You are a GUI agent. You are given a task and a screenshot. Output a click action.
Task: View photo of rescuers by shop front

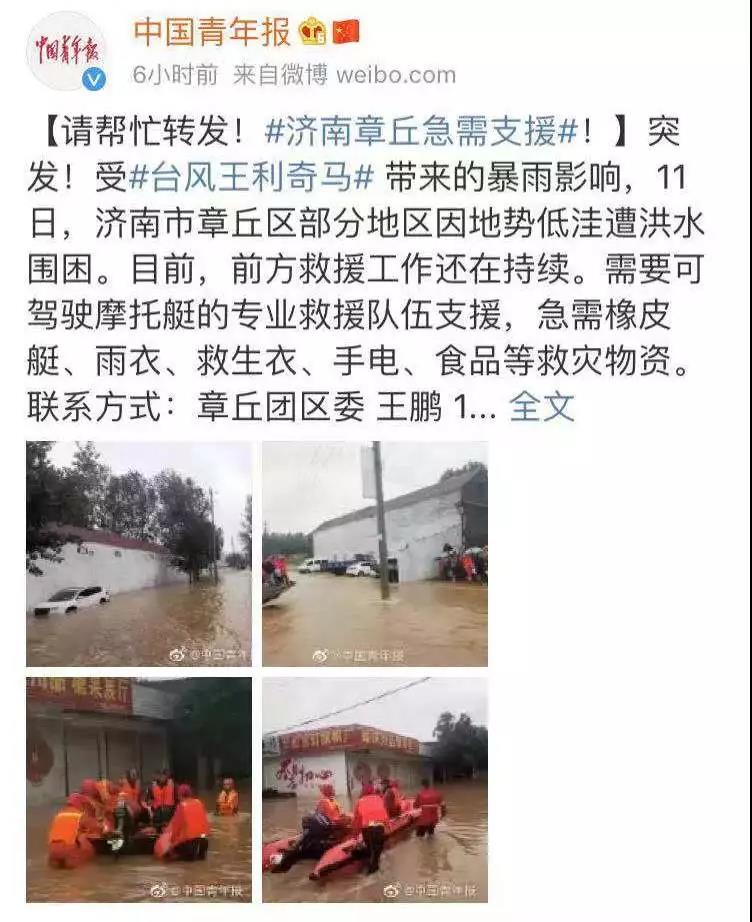[139, 789]
